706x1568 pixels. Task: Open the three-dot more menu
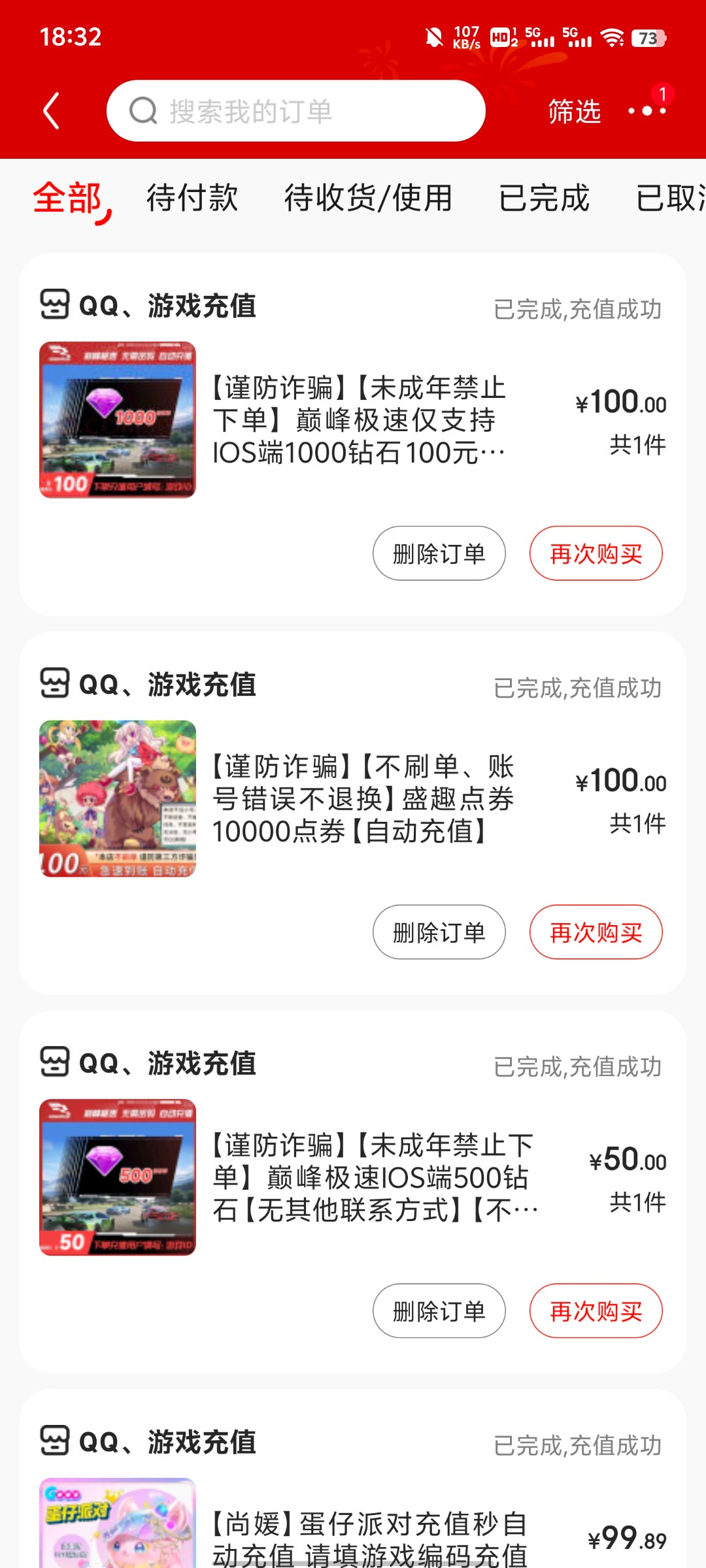647,111
